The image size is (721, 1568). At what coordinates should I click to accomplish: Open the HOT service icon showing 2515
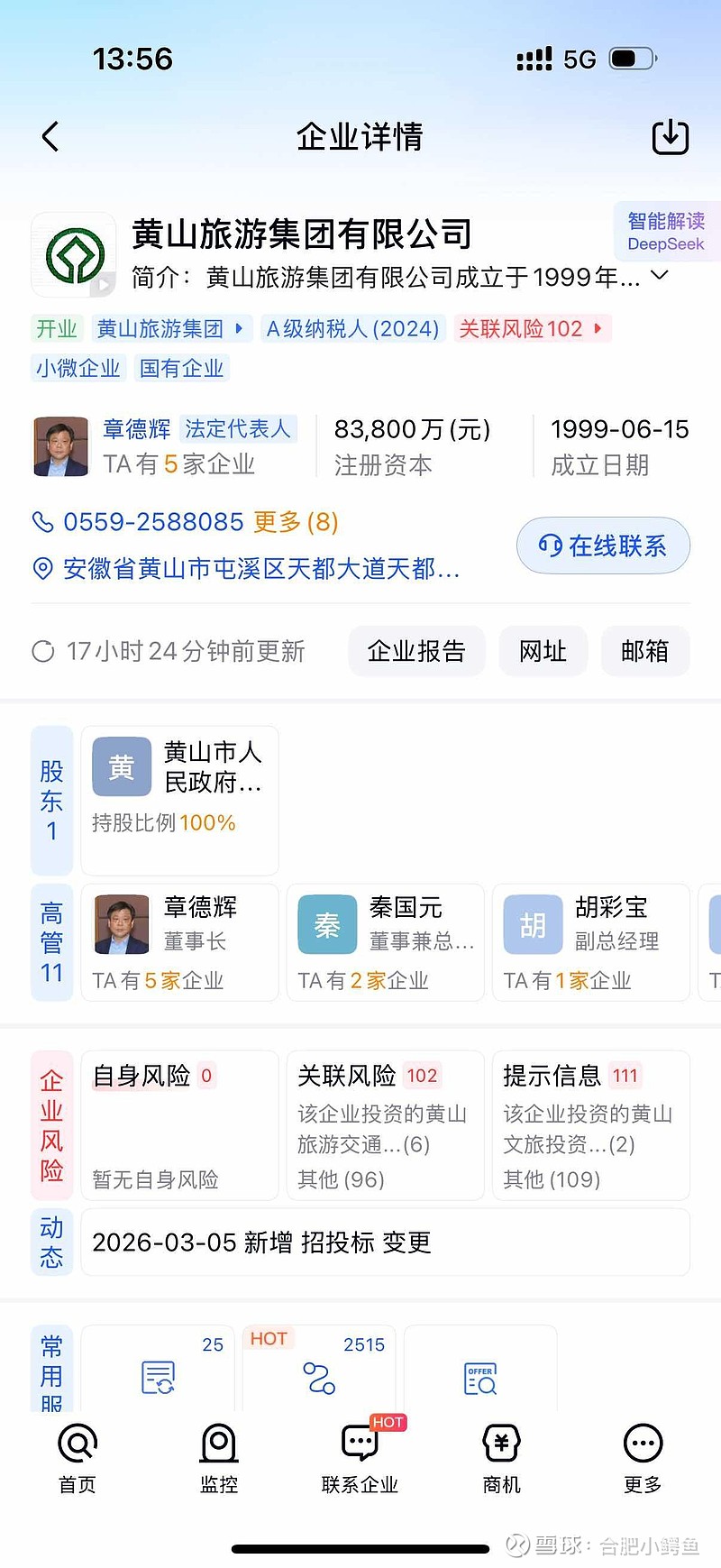[x=318, y=1380]
